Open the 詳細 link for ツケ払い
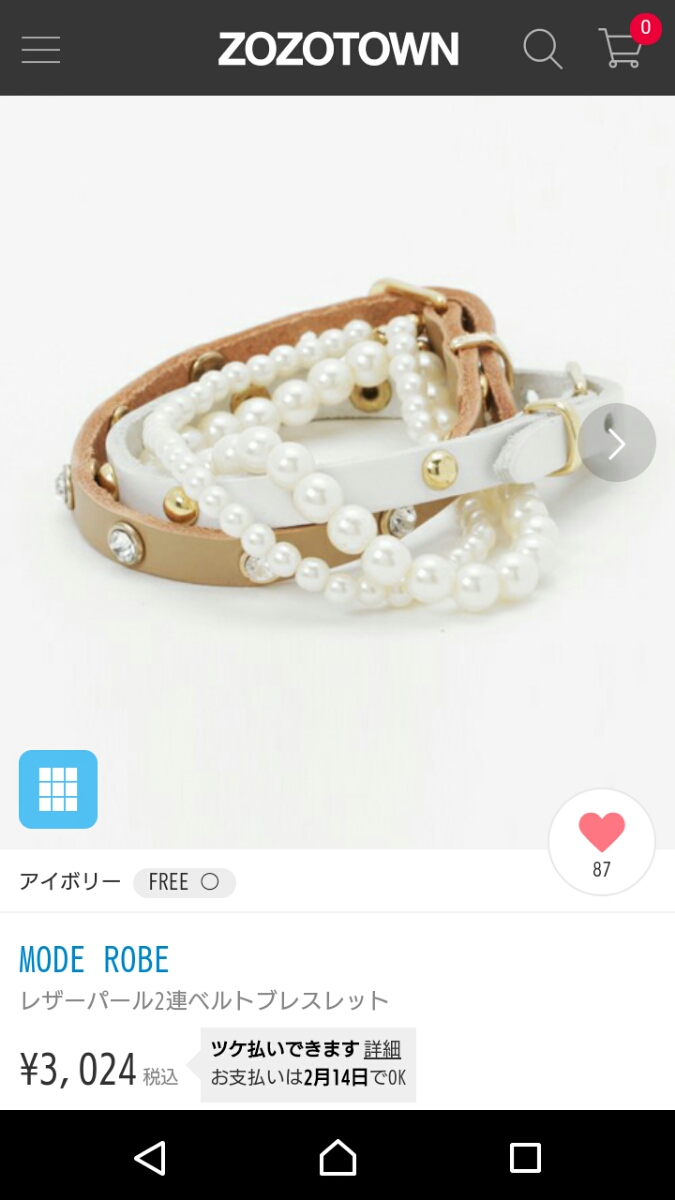 (x=382, y=1049)
